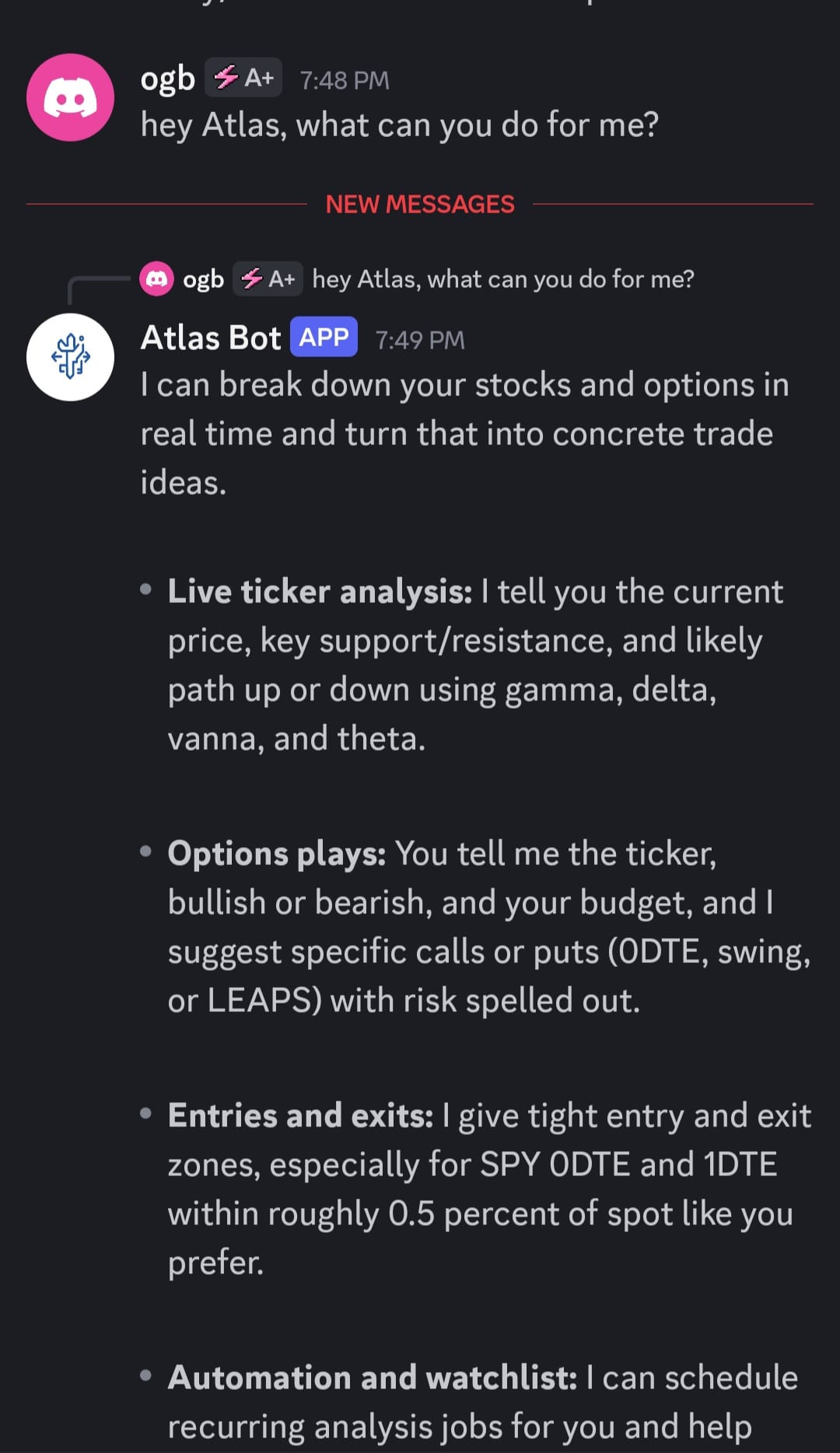This screenshot has height=1453, width=840.
Task: Click the small ogb avatar in the reply preview
Action: click(159, 278)
